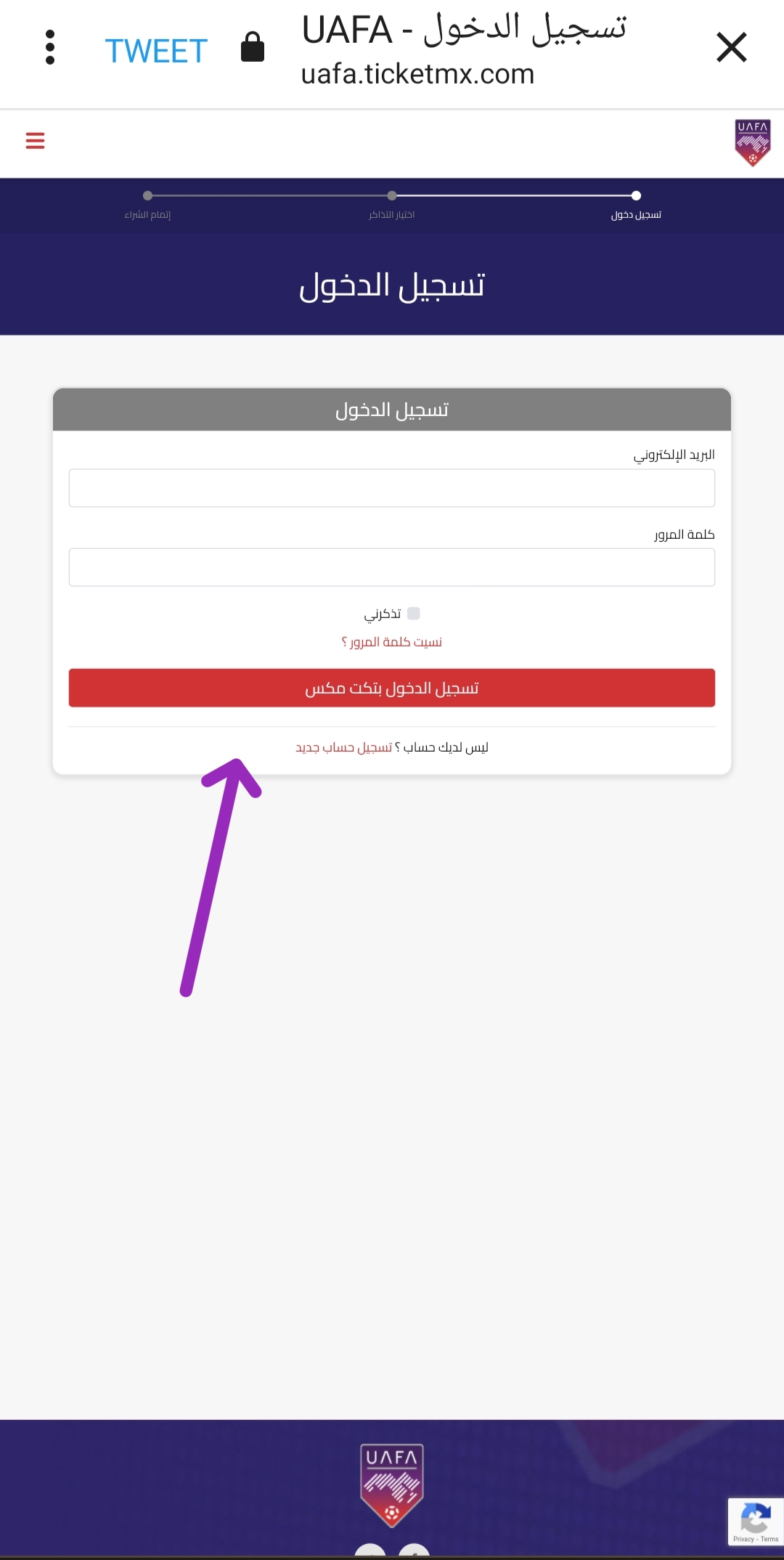The width and height of the screenshot is (784, 1560).
Task: Check the remember me checkbox
Action: click(414, 614)
